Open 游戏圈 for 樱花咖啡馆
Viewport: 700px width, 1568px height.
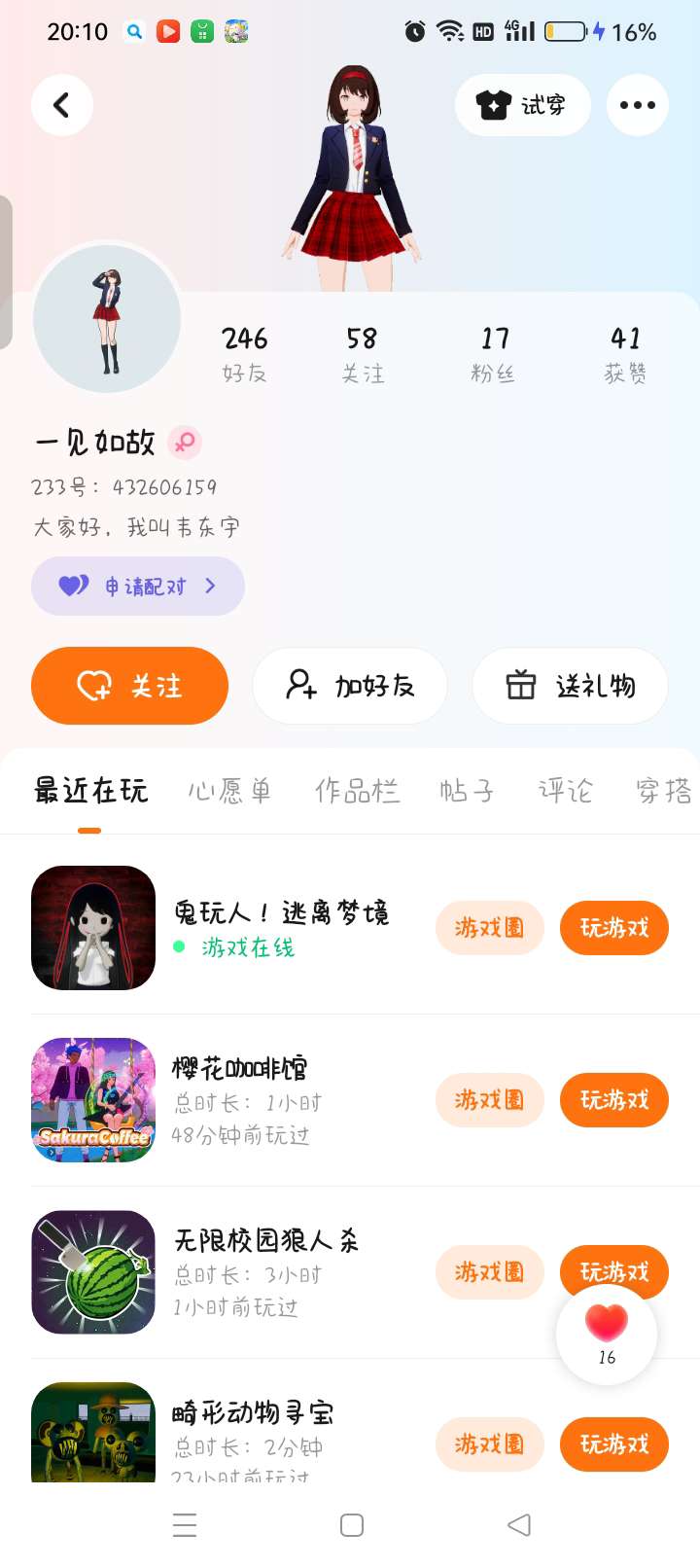[489, 1100]
